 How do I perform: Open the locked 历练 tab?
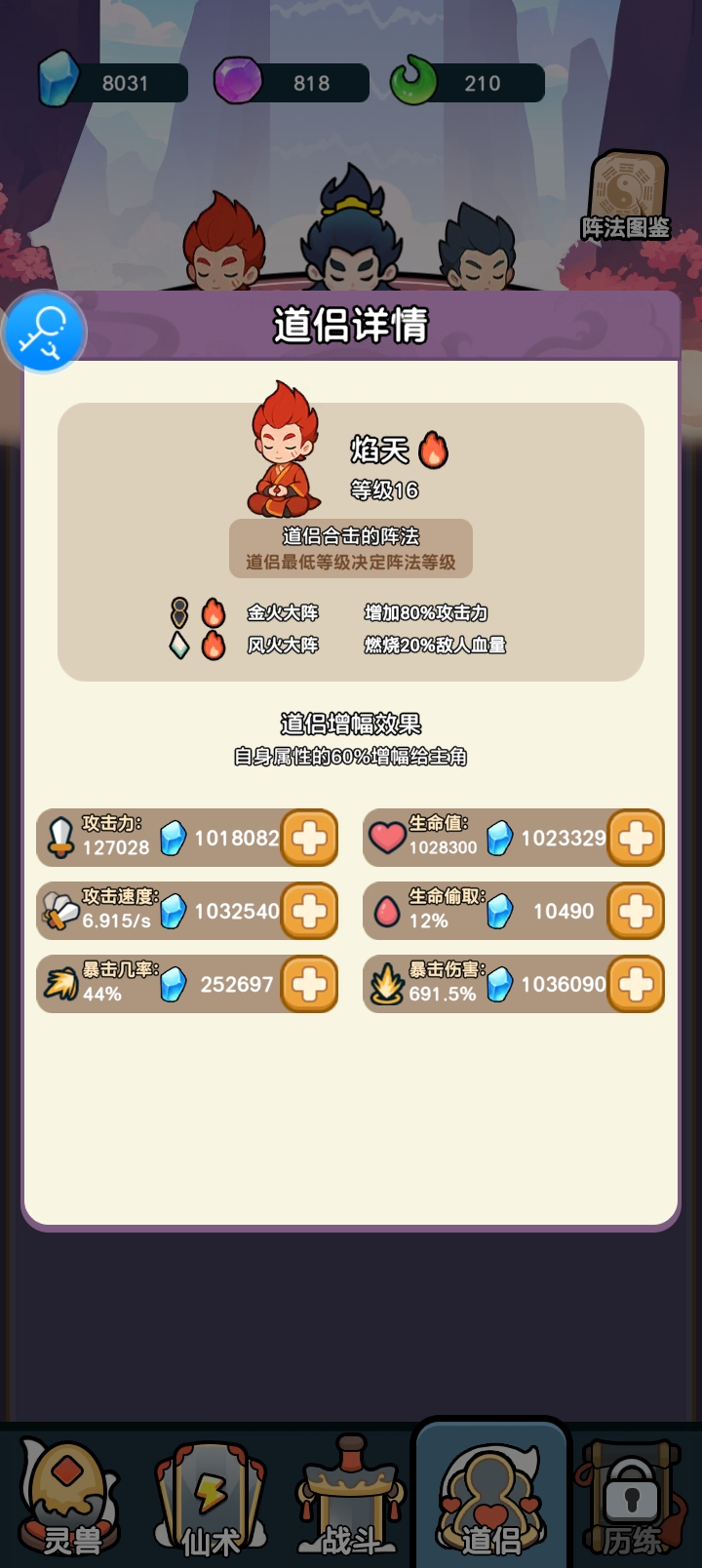[x=631, y=1499]
